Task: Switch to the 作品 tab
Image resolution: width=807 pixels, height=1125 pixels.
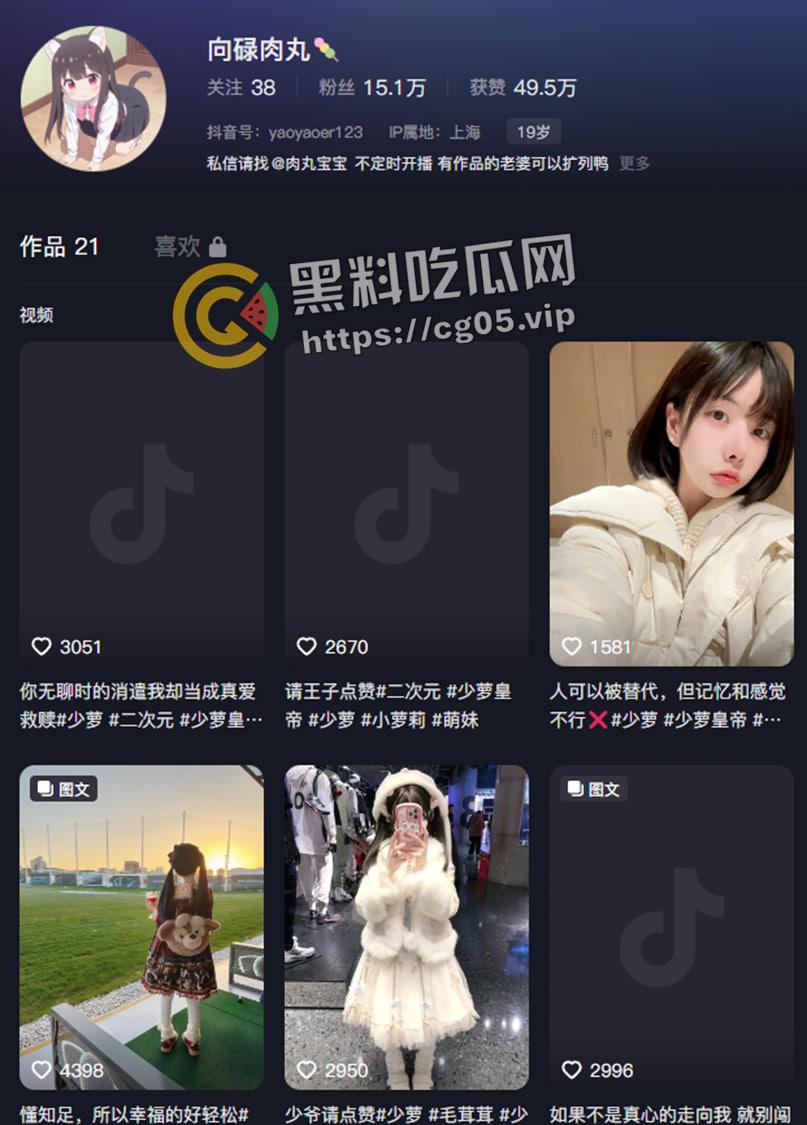Action: (x=59, y=247)
